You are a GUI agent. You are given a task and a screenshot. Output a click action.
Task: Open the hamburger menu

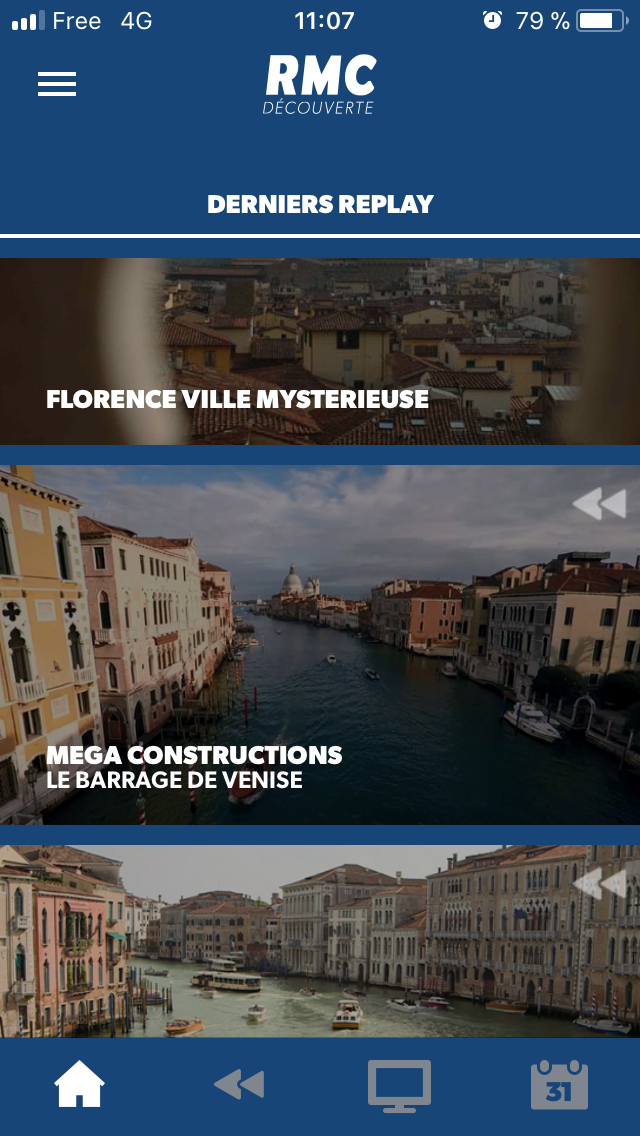57,85
